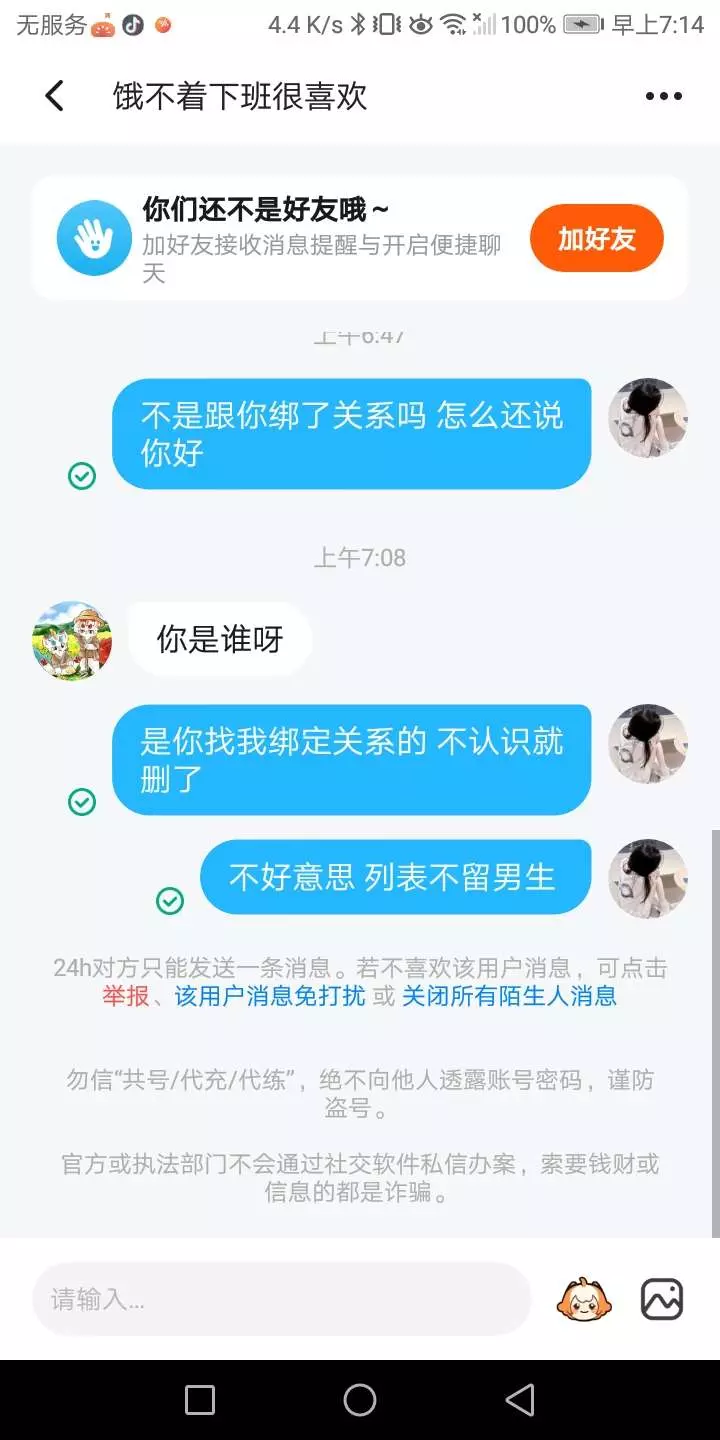Open the sender avatar beside 你是谁呀
This screenshot has height=1440, width=720.
point(72,641)
